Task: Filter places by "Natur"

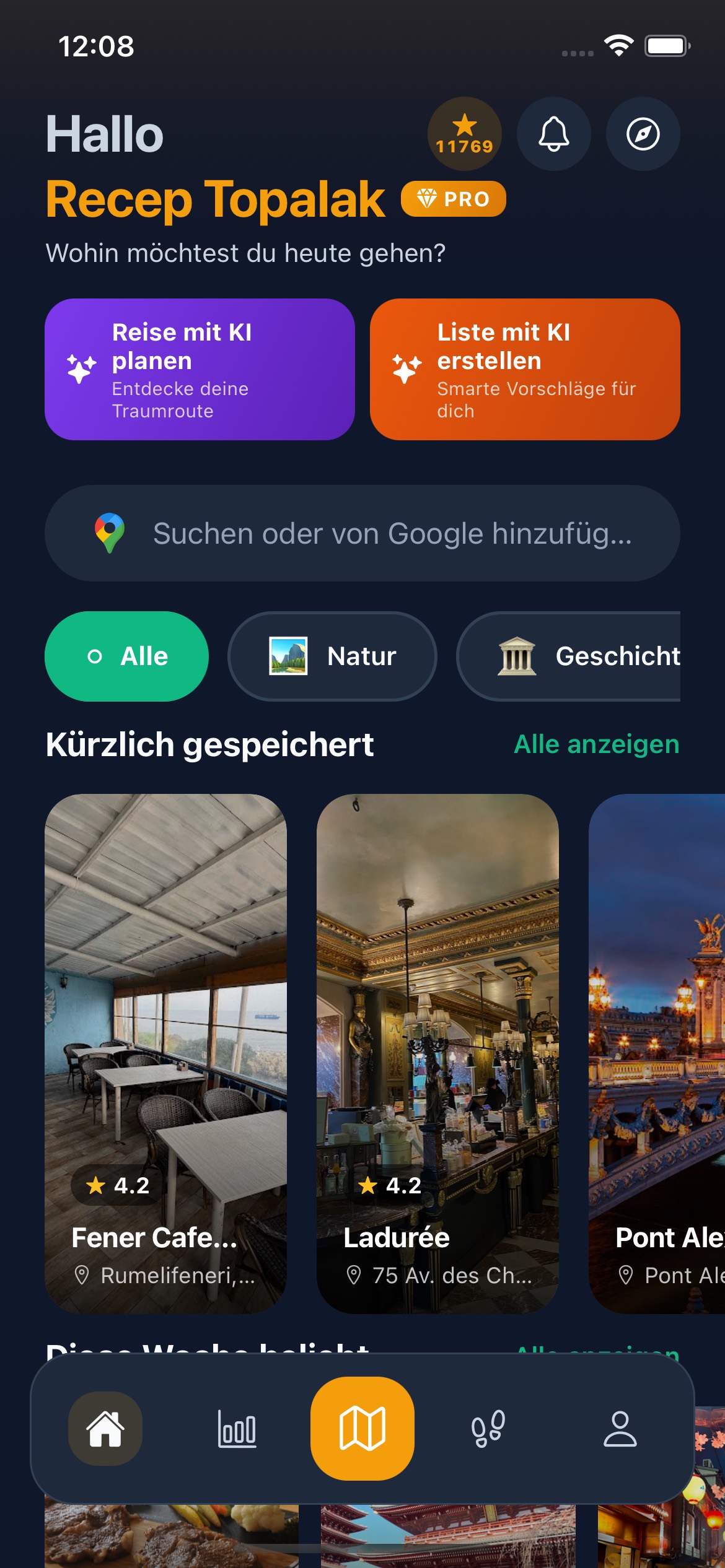Action: [332, 656]
